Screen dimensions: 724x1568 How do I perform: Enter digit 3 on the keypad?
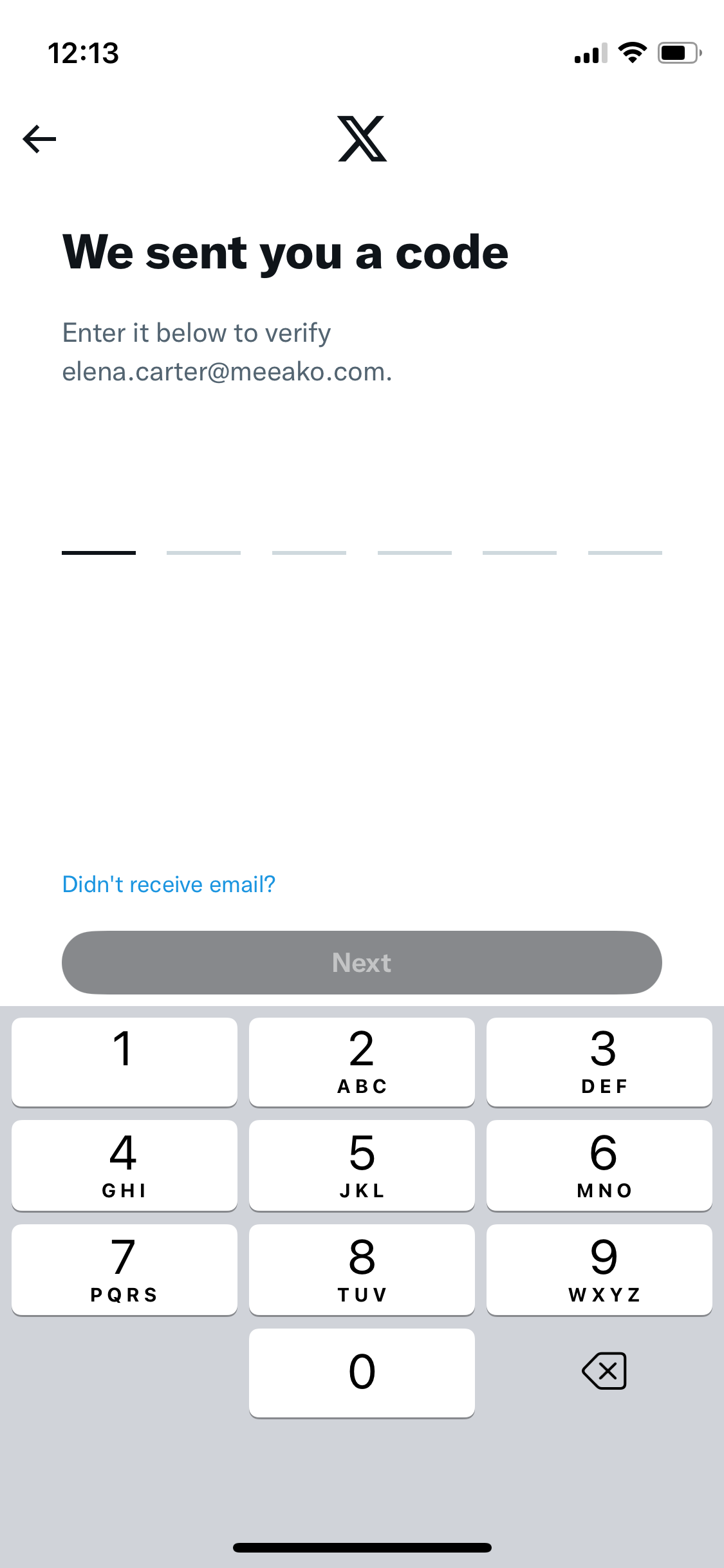[599, 1062]
